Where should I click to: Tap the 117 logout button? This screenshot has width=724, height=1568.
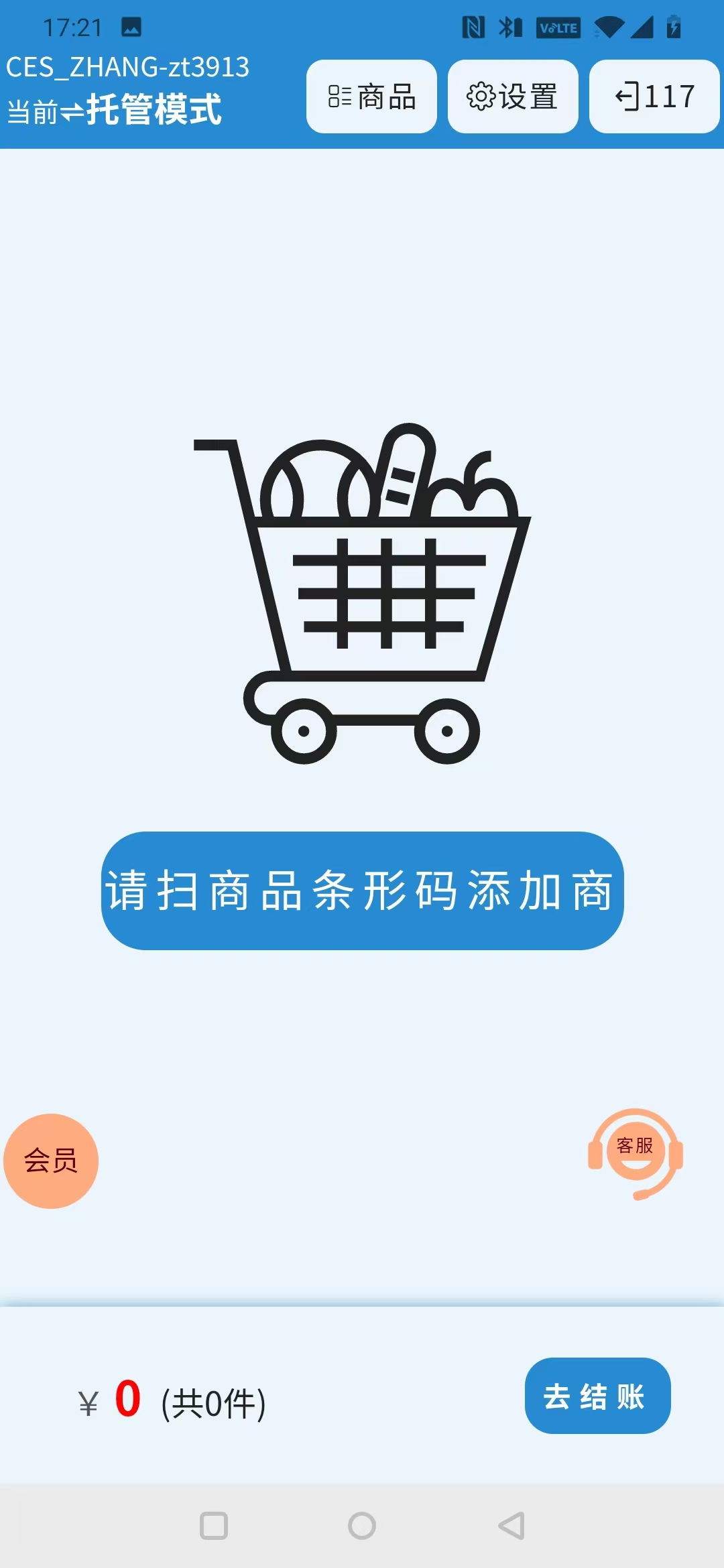tap(654, 96)
